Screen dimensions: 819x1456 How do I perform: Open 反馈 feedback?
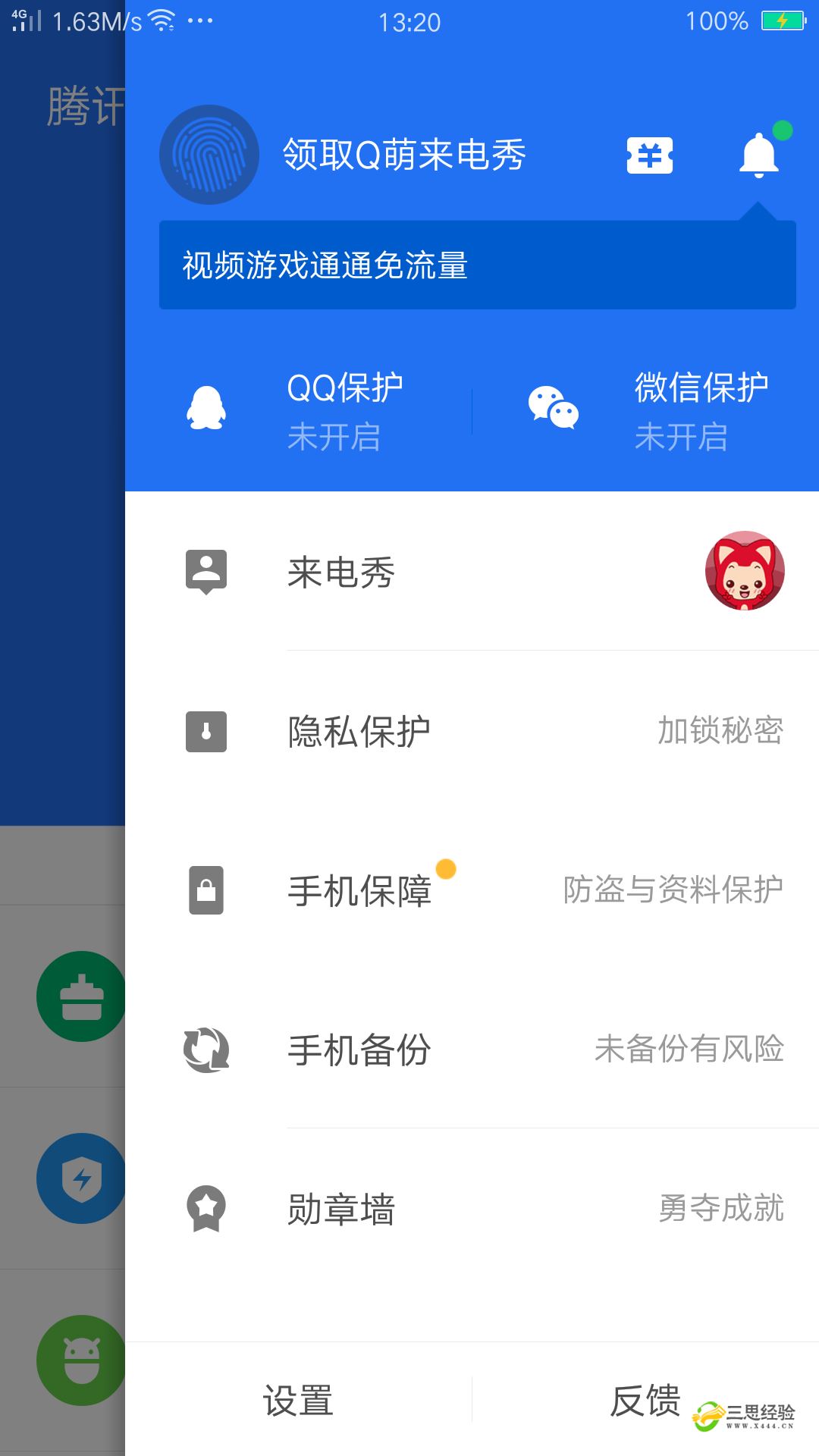(645, 1400)
